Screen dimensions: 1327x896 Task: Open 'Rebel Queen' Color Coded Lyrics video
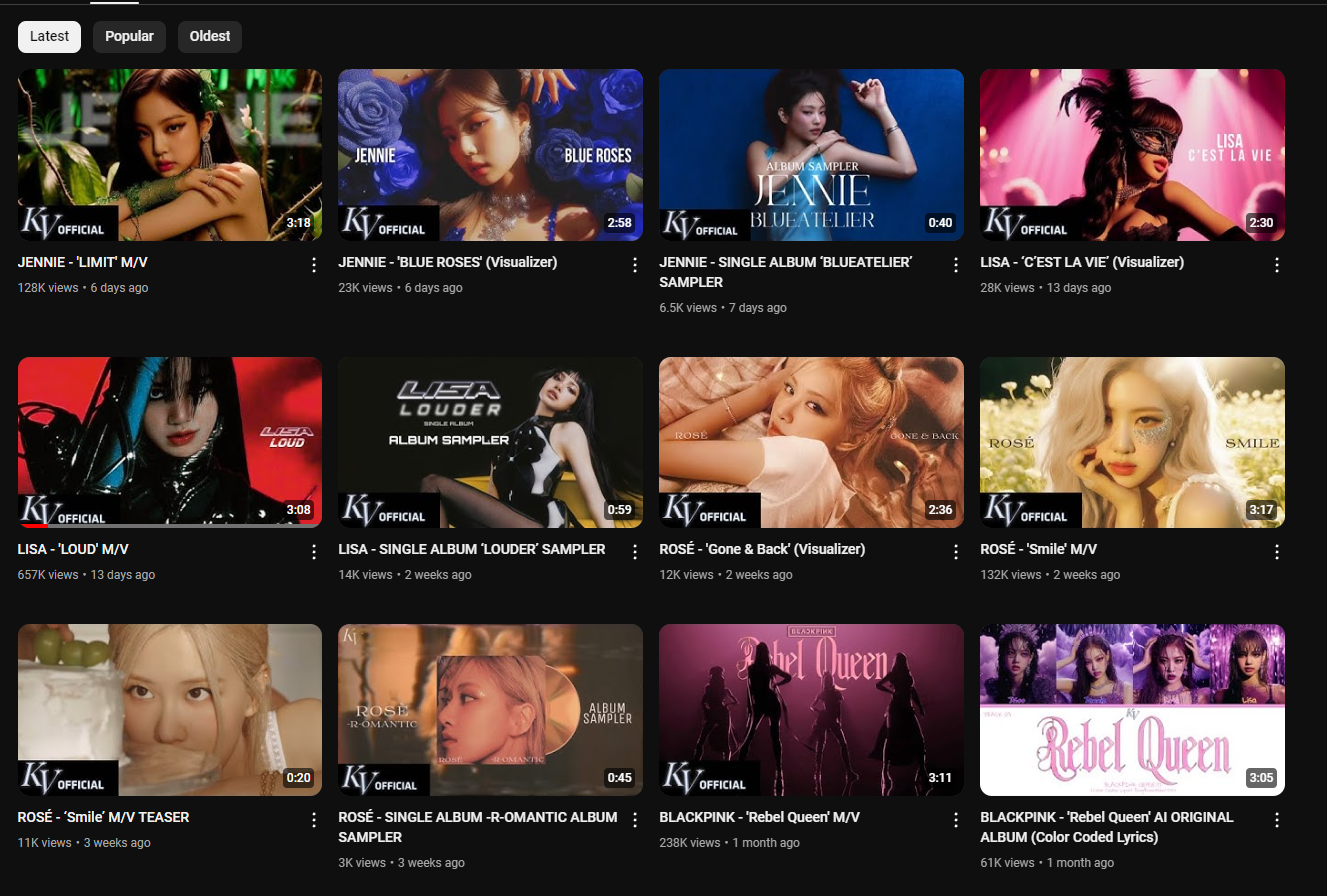point(1132,709)
